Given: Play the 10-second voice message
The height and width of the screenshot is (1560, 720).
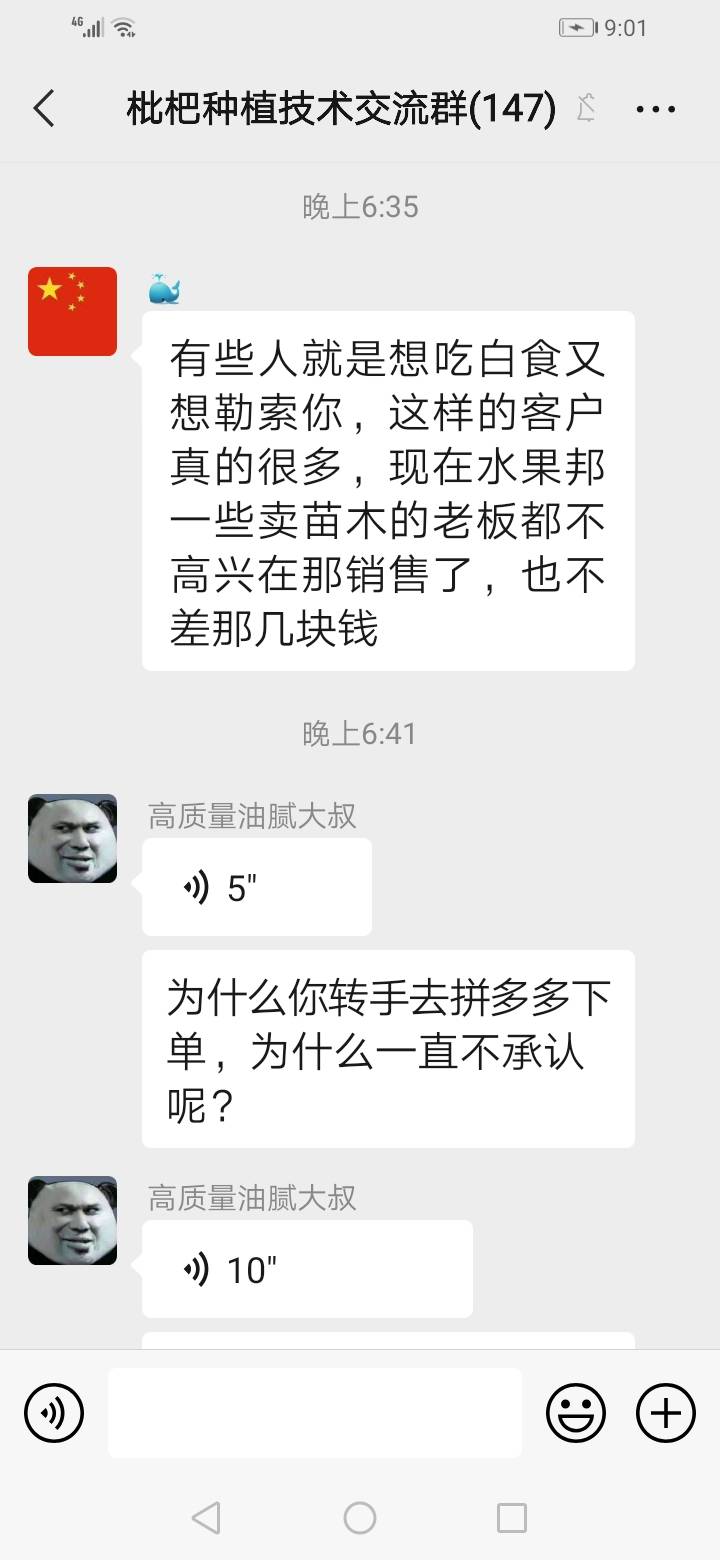Looking at the screenshot, I should 306,1269.
